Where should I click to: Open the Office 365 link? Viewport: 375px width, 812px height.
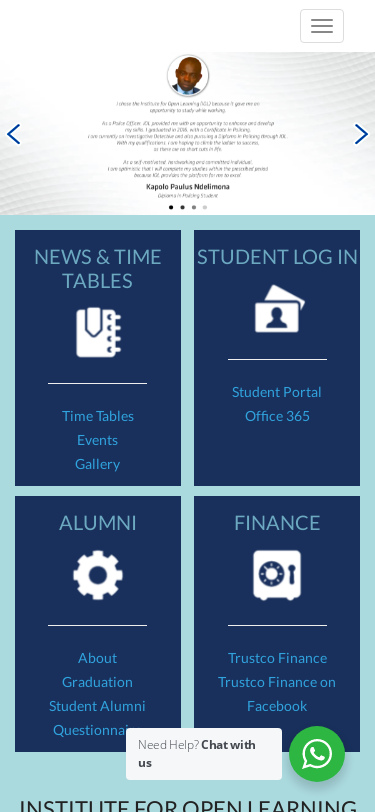pos(277,416)
